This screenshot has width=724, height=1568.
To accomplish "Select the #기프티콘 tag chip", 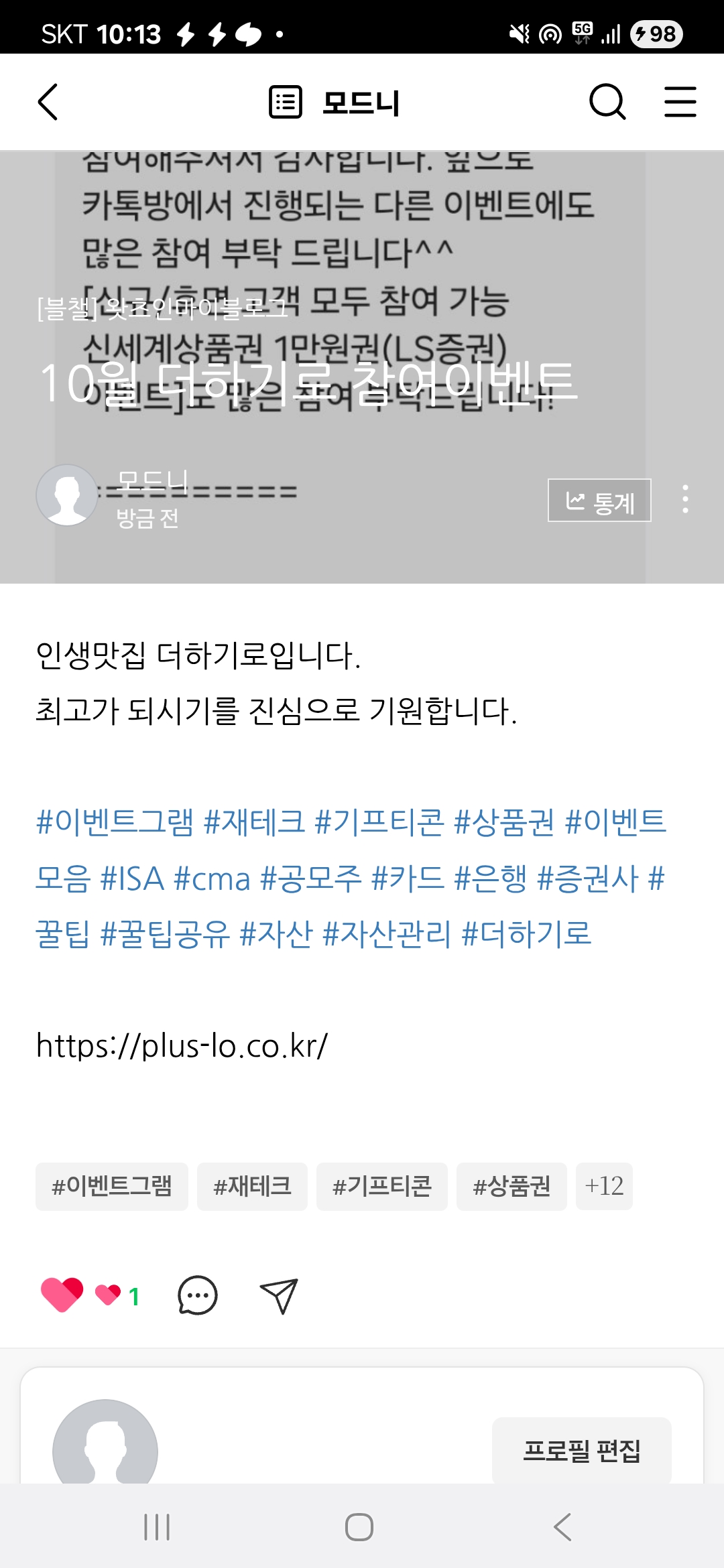I will 382,1187.
